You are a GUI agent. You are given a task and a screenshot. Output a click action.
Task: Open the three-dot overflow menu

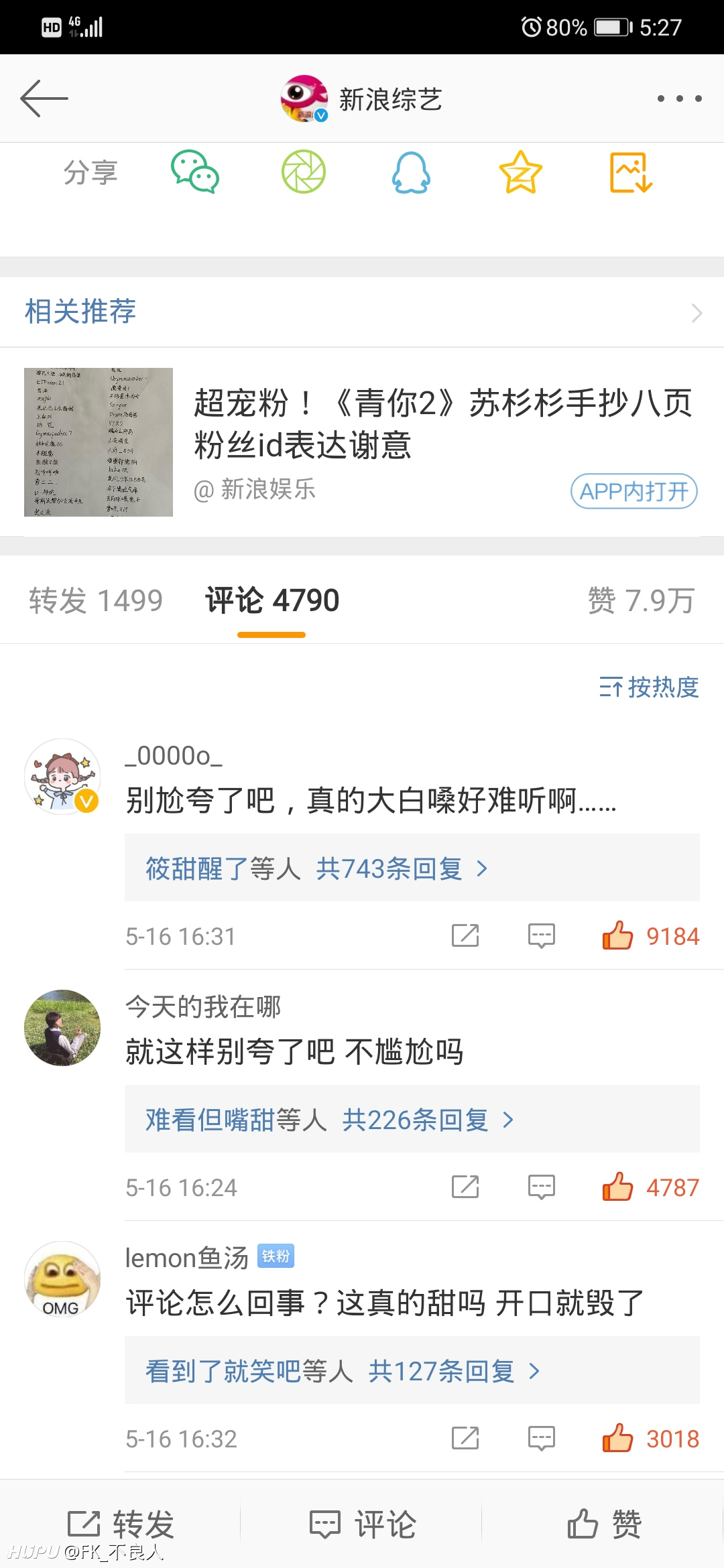(x=679, y=99)
